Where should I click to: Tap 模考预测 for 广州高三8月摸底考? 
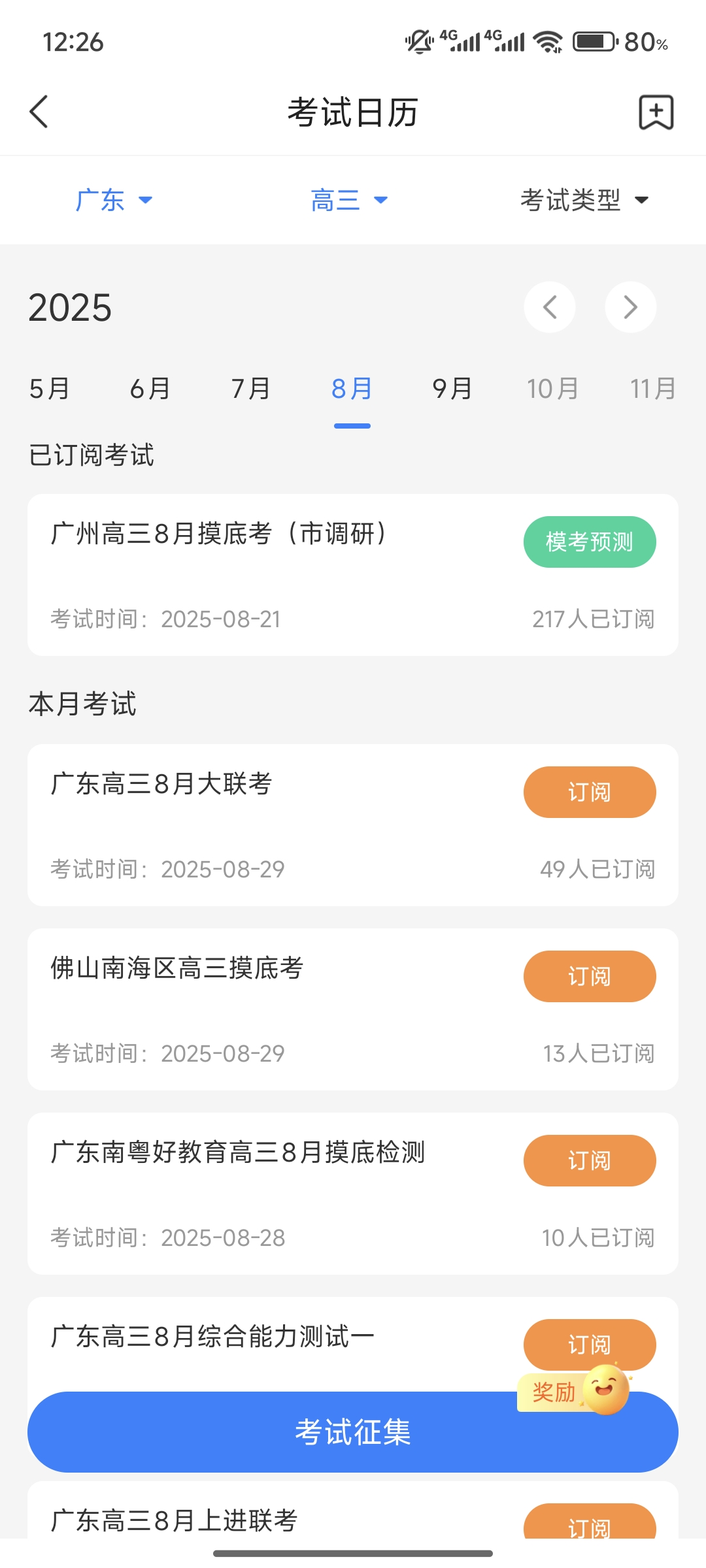tap(589, 542)
